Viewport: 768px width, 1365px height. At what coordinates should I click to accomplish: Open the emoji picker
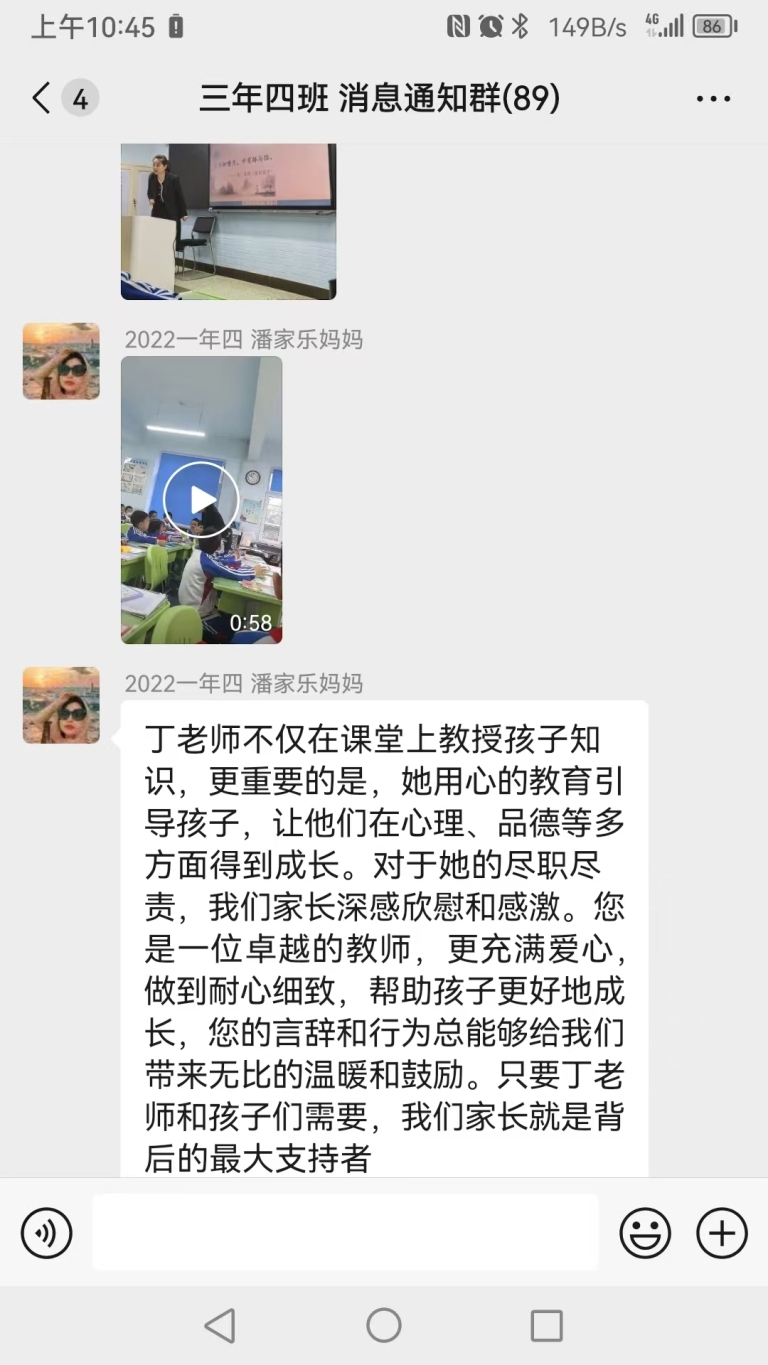point(645,1232)
